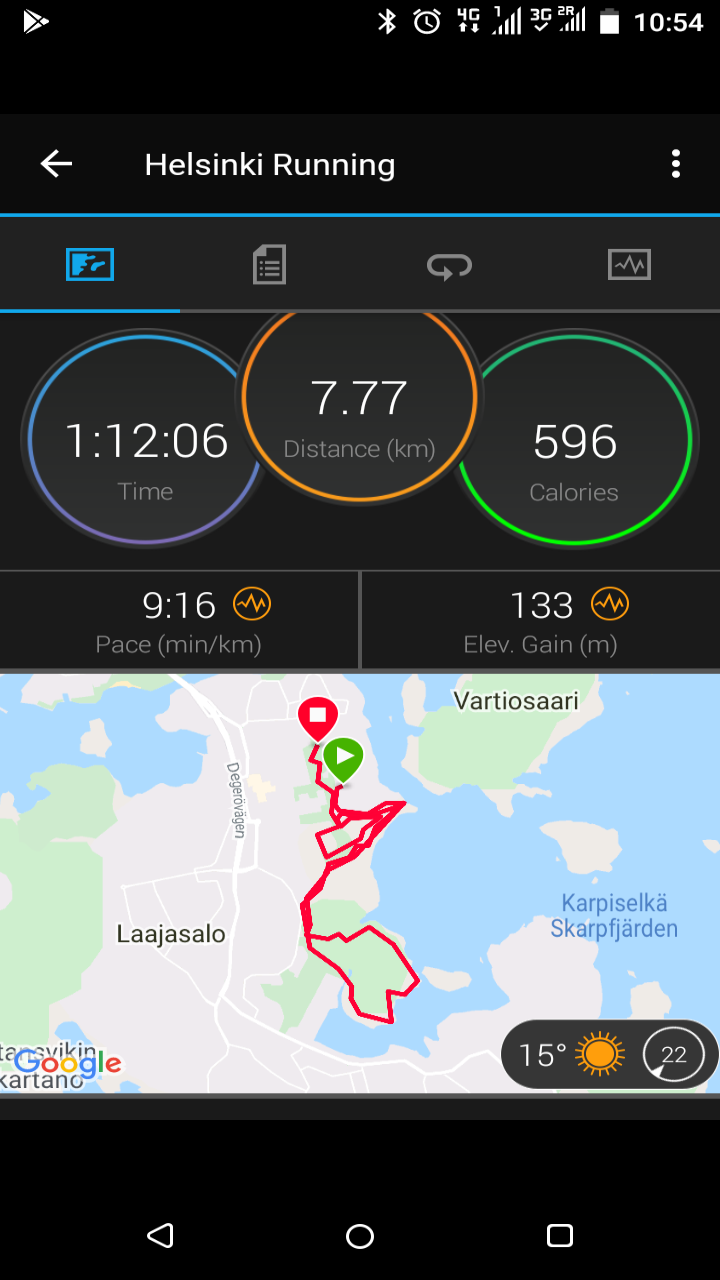720x1280 pixels.
Task: Switch to the details list tab
Action: coord(269,265)
